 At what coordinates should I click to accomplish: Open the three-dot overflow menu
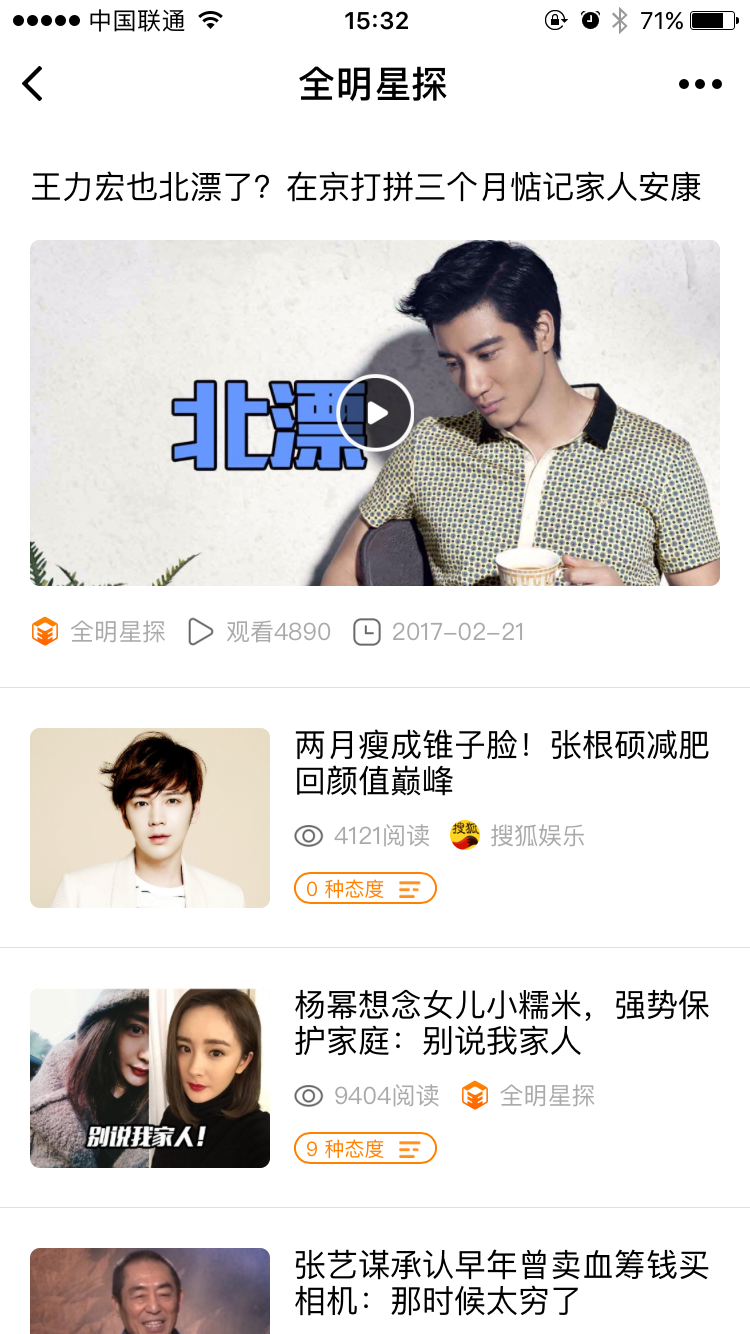tap(700, 84)
